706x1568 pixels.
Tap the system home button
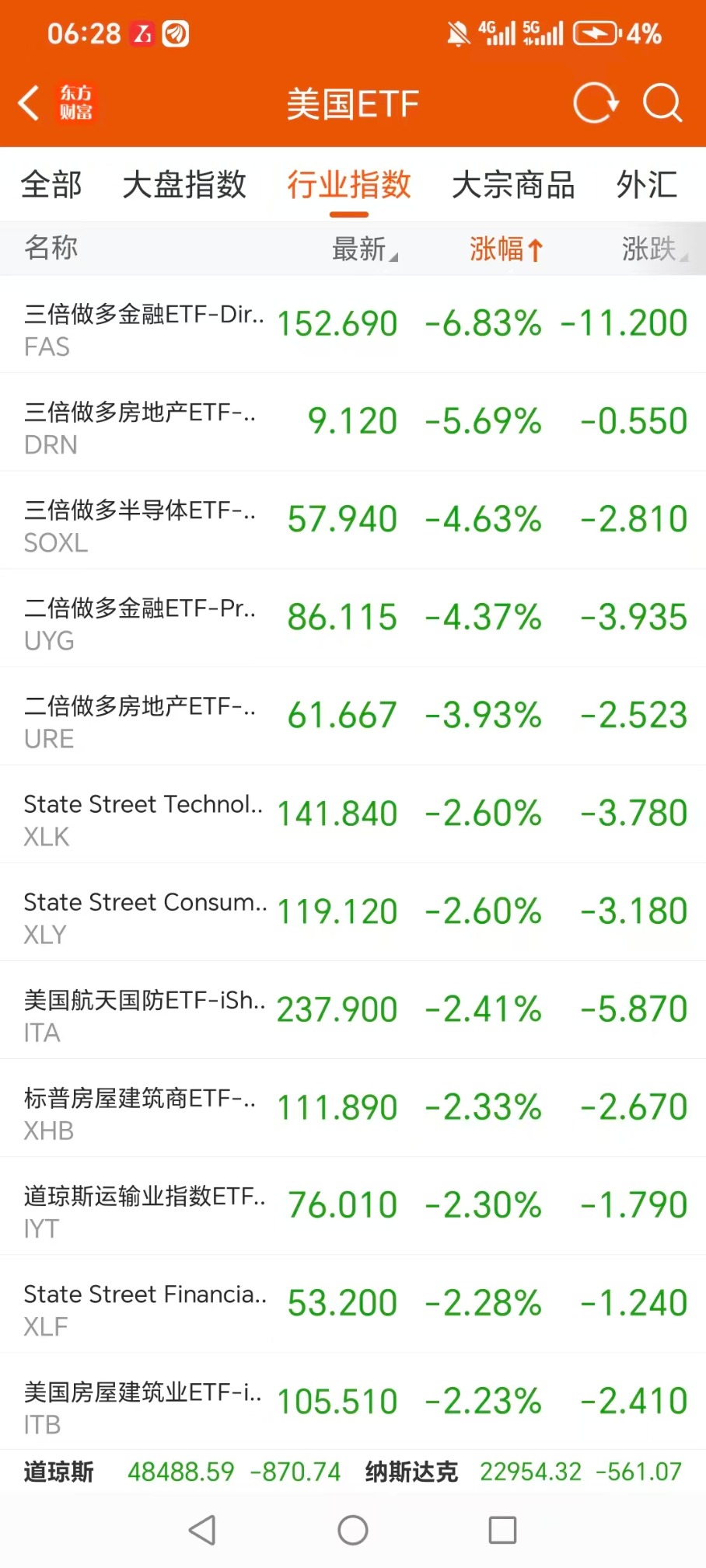click(x=353, y=1531)
